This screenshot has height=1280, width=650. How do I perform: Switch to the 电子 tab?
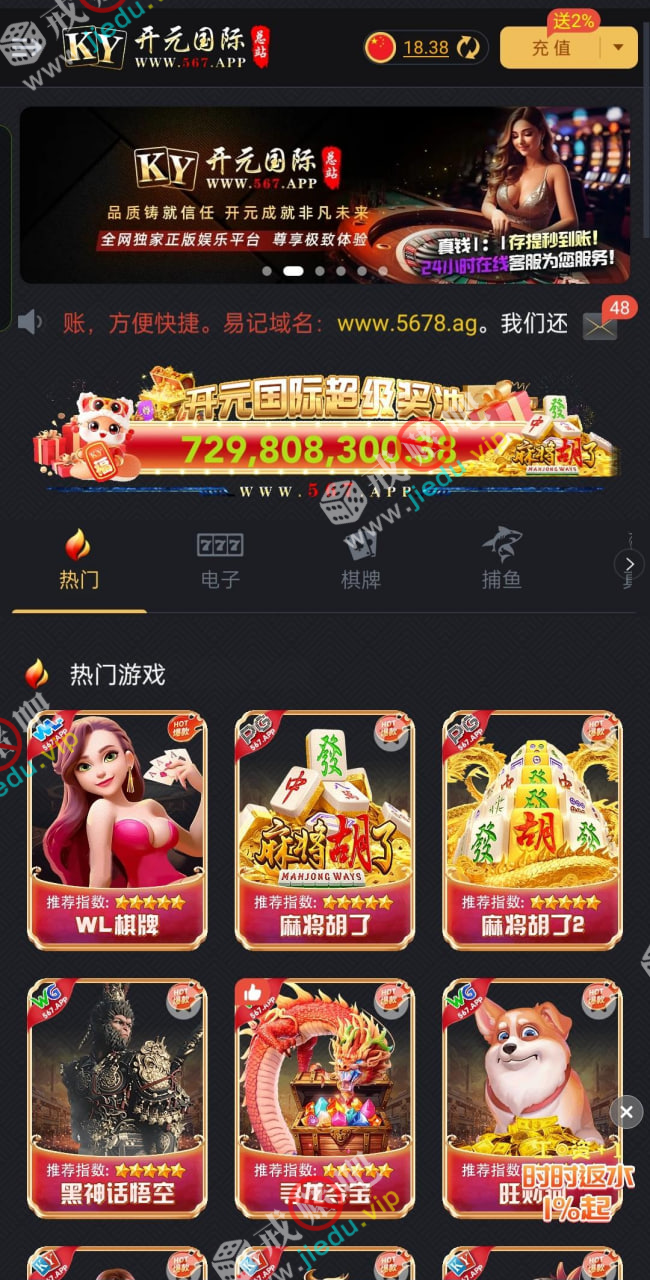point(220,561)
